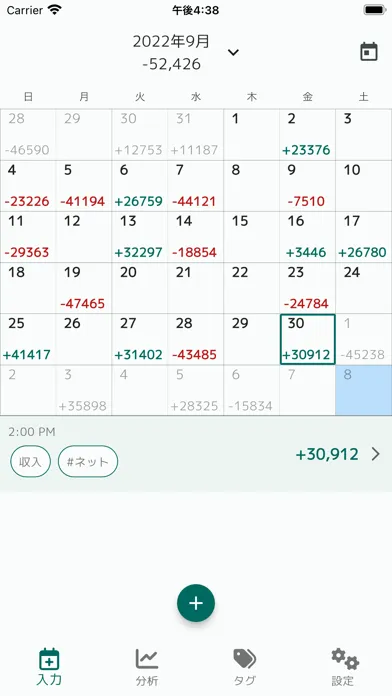Image resolution: width=392 pixels, height=696 pixels.
Task: Select September 2 with +23376
Action: coord(307,134)
